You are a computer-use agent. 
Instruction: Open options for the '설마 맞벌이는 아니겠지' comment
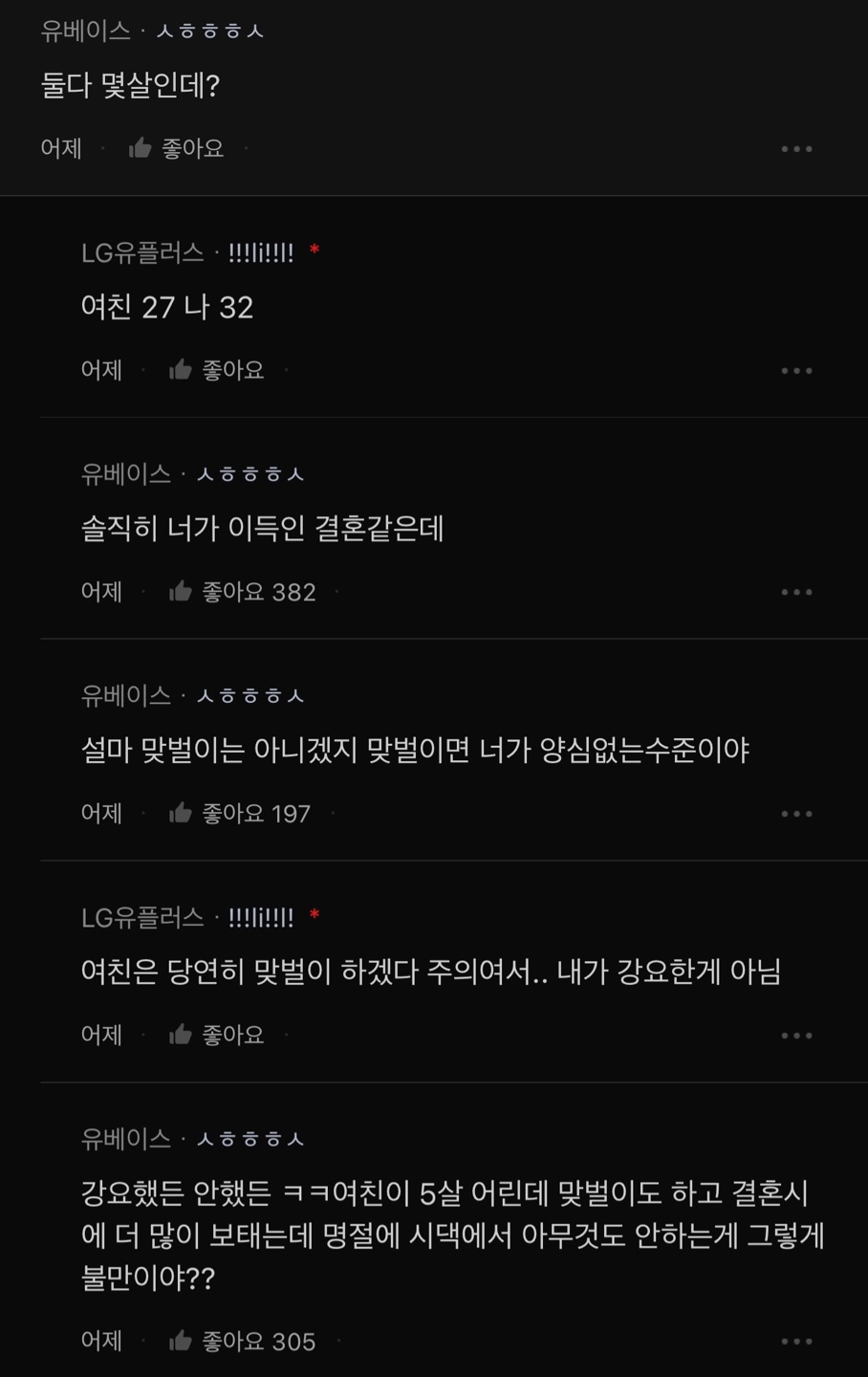point(796,815)
